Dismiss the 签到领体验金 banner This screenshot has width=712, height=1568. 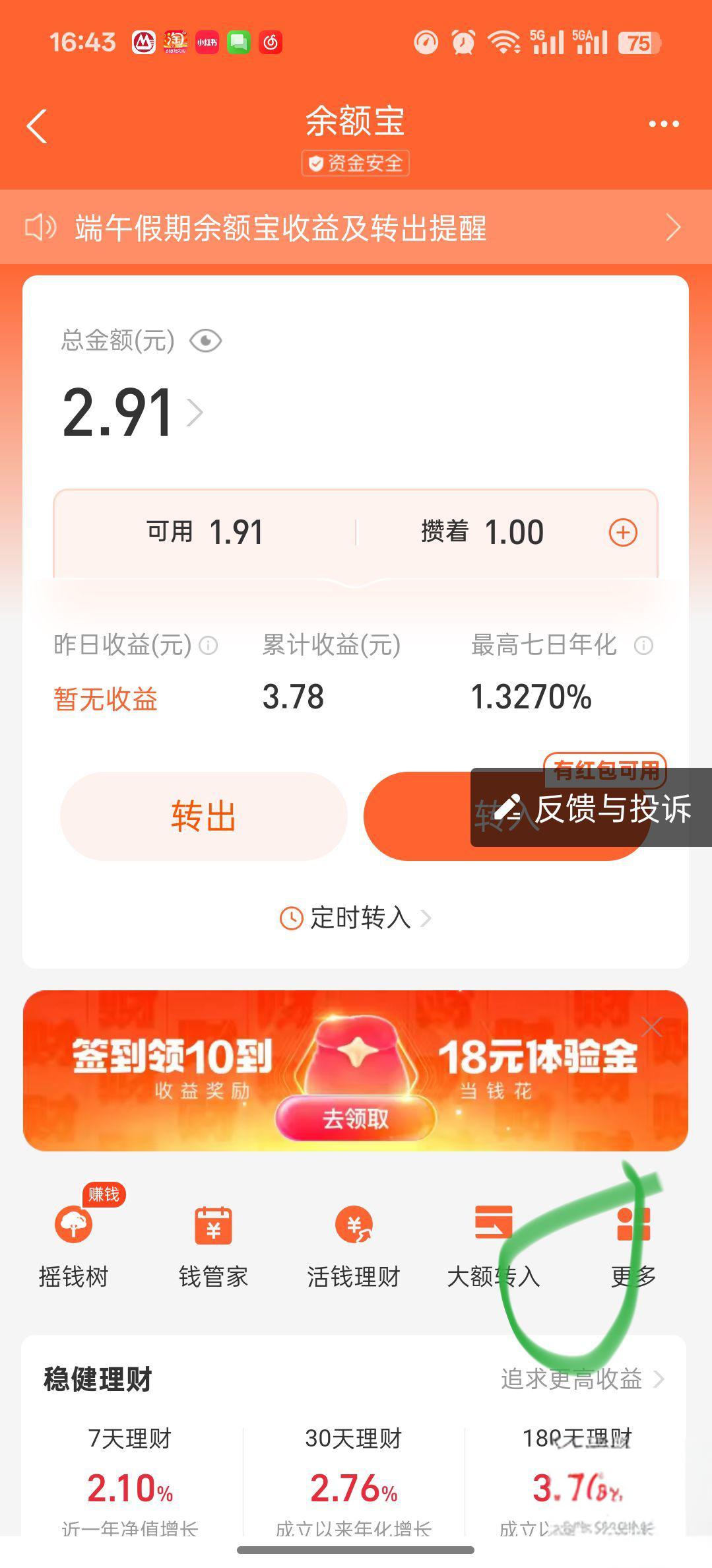click(x=651, y=1027)
